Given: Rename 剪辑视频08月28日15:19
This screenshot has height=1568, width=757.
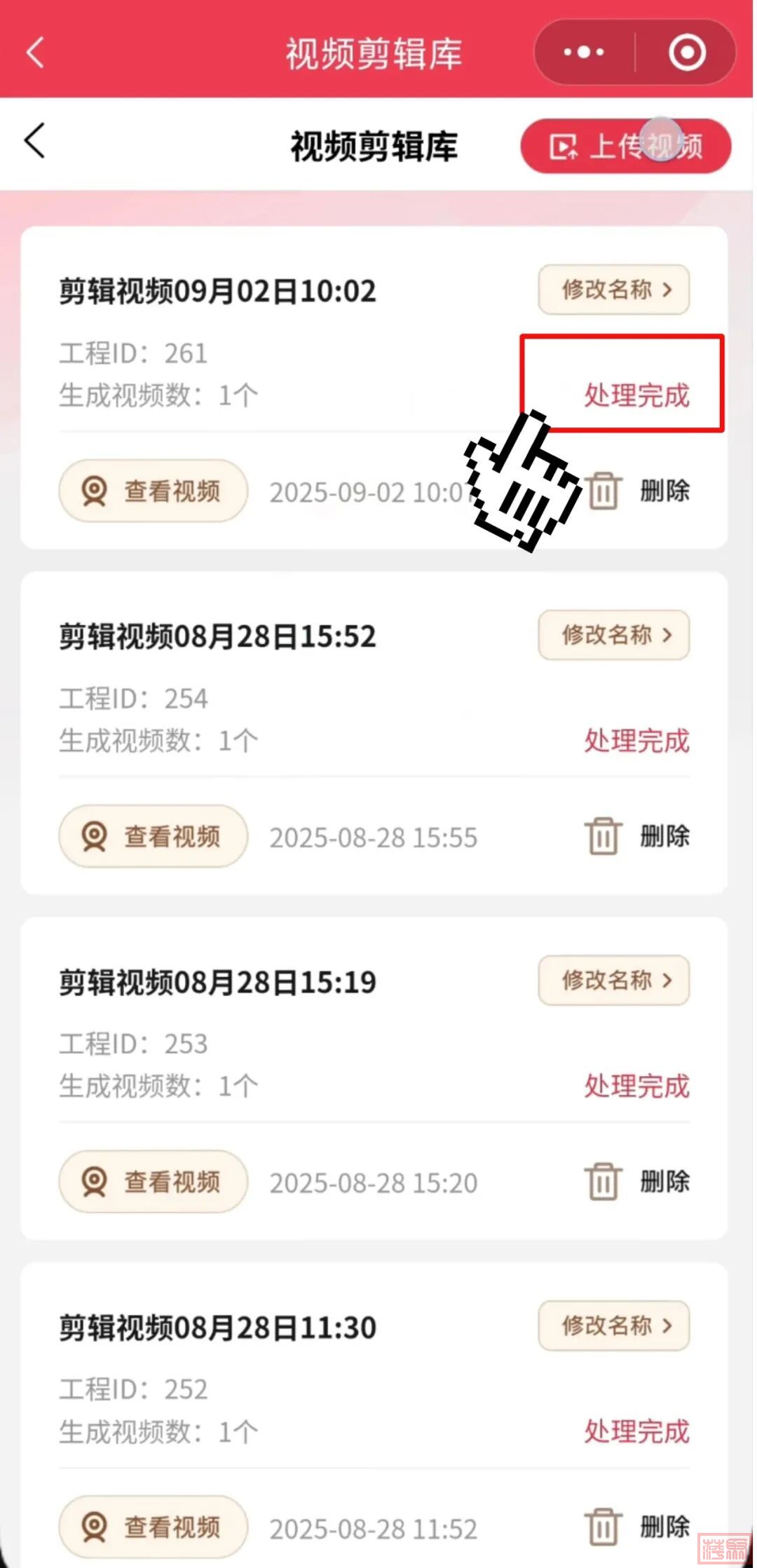Looking at the screenshot, I should pyautogui.click(x=614, y=980).
